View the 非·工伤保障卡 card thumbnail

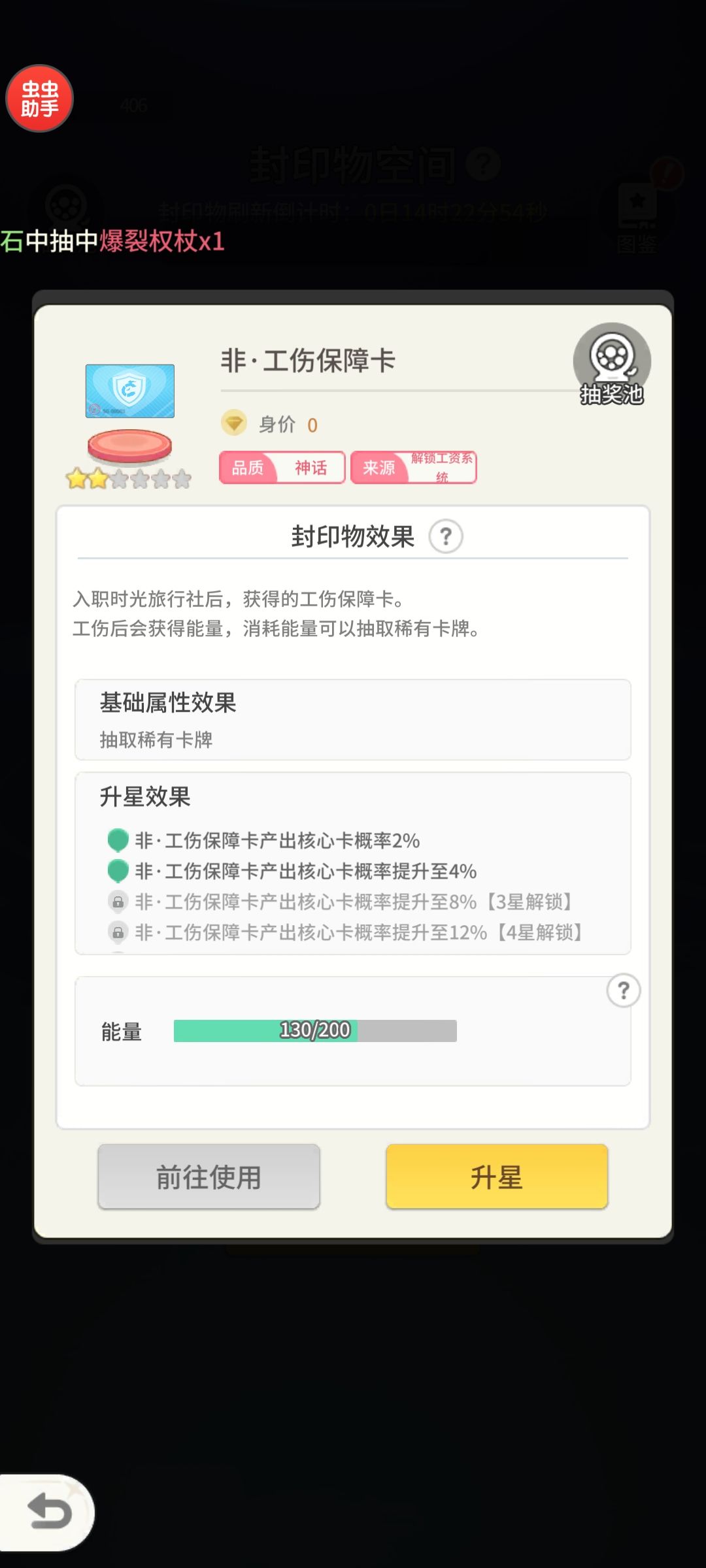pyautogui.click(x=130, y=391)
